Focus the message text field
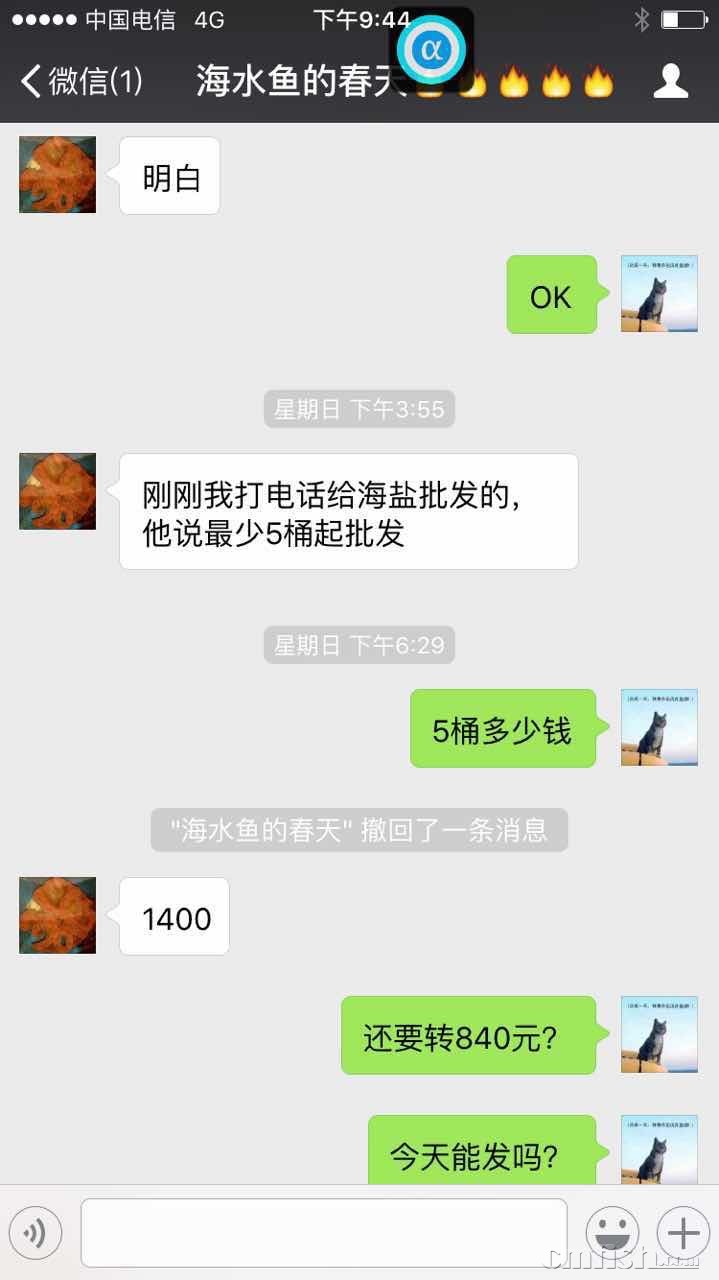The image size is (719, 1280). 323,1232
